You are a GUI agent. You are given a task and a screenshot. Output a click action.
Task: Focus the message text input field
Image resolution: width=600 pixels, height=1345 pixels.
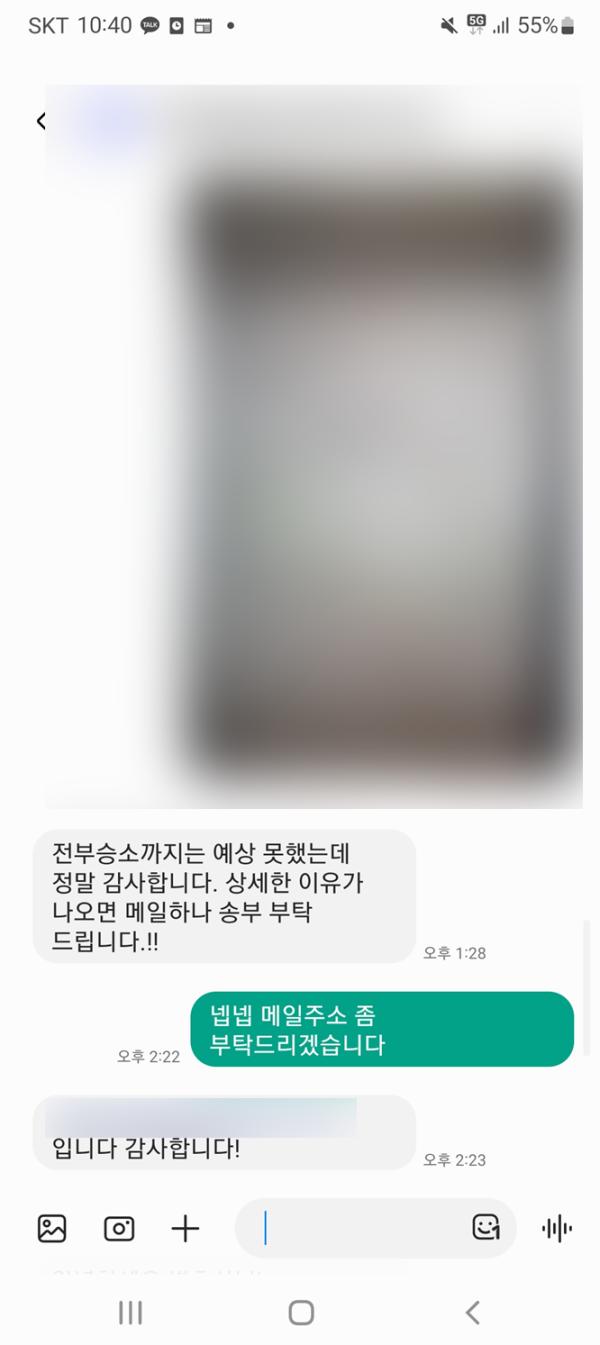(360, 1228)
